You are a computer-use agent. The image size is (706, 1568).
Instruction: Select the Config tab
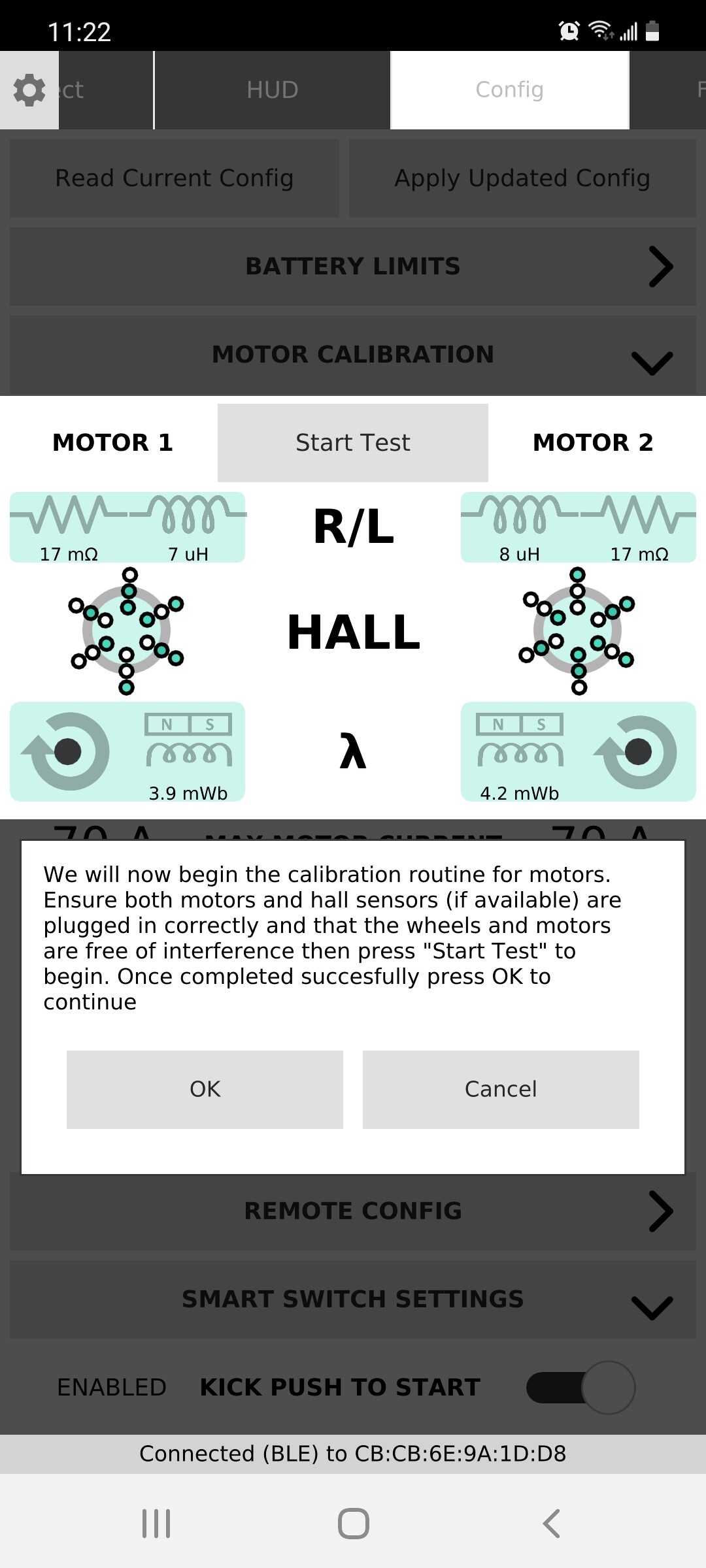pos(510,90)
